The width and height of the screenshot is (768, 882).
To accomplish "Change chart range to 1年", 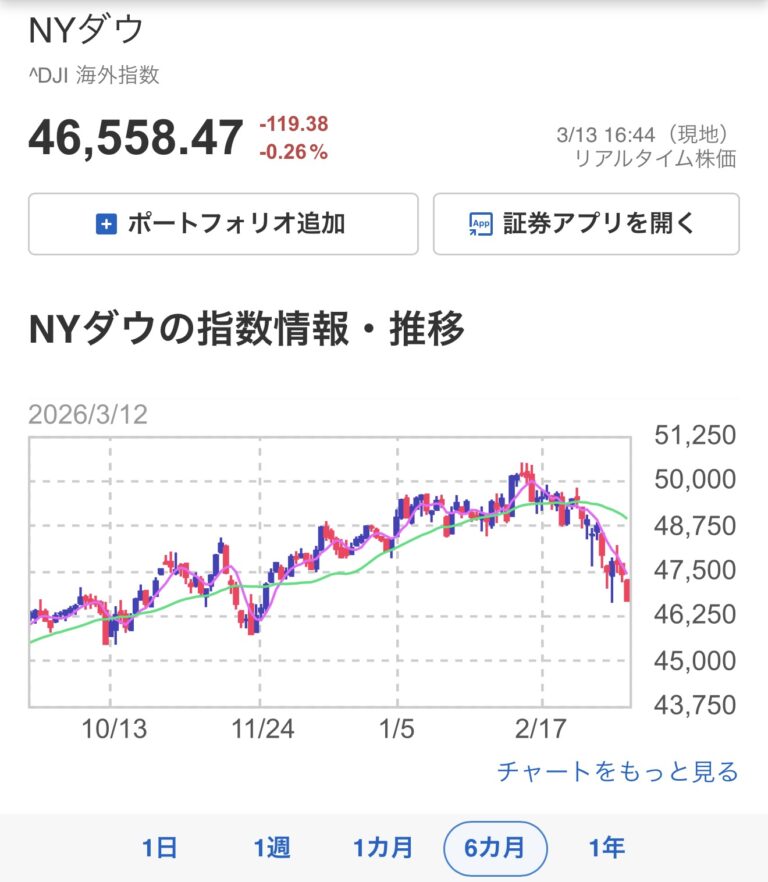I will point(607,849).
